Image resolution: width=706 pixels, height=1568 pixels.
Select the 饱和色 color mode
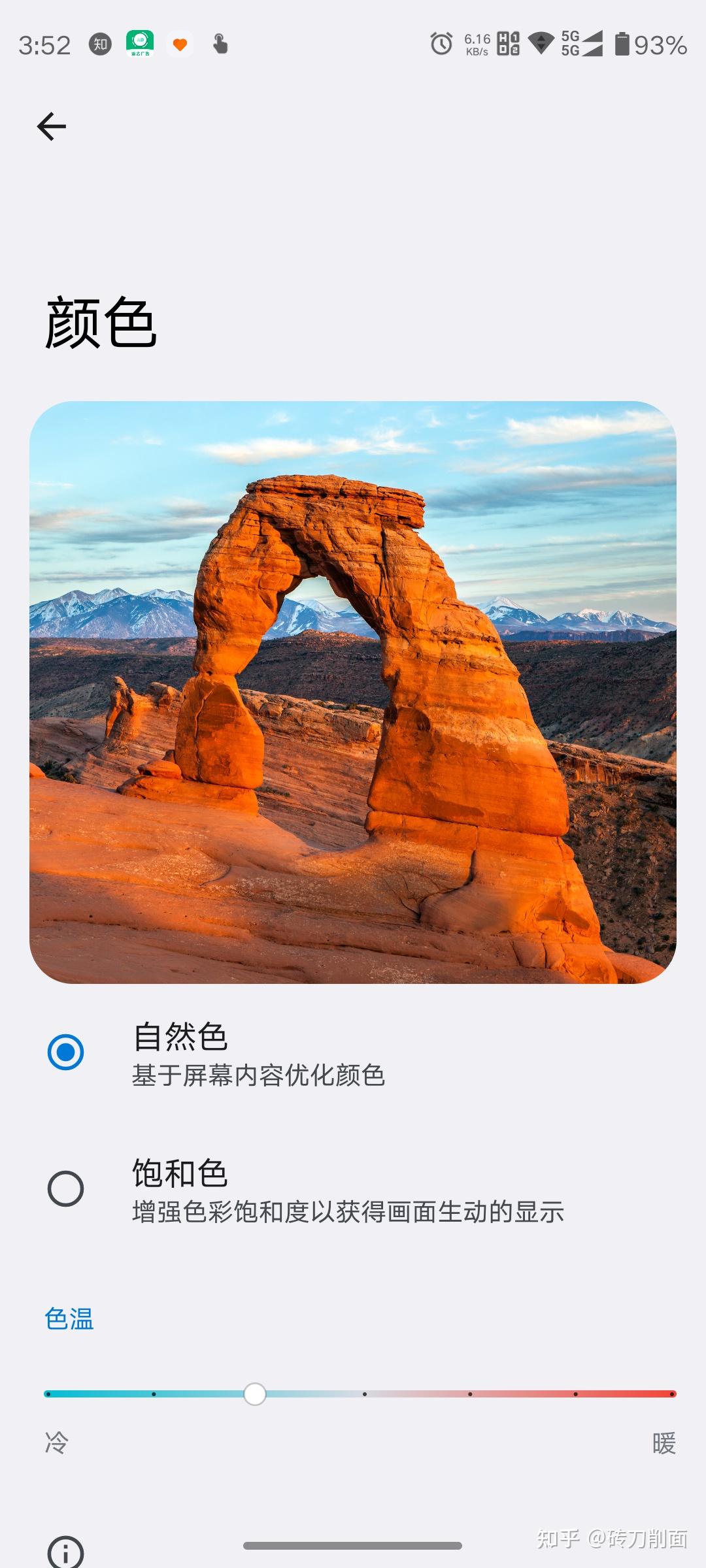click(66, 1188)
